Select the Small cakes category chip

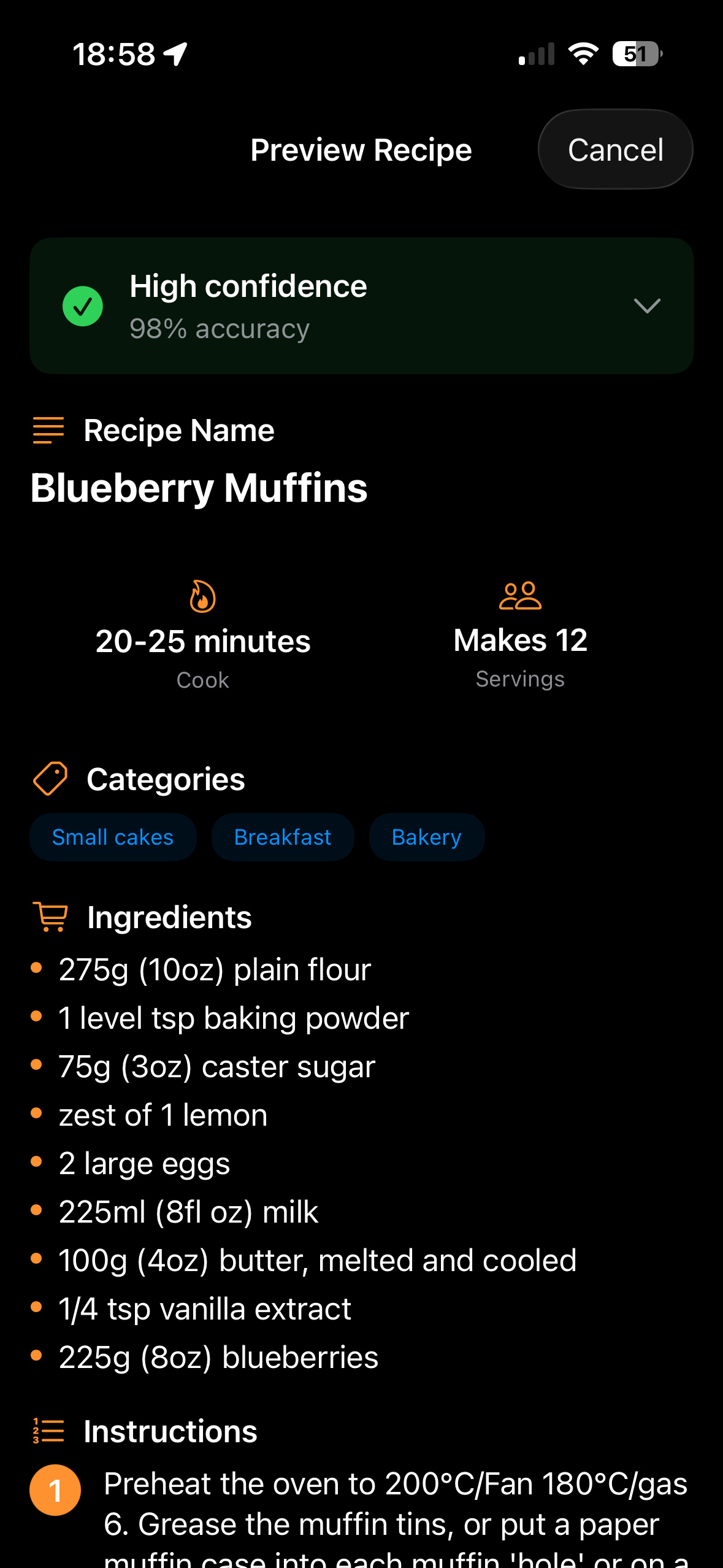point(113,837)
